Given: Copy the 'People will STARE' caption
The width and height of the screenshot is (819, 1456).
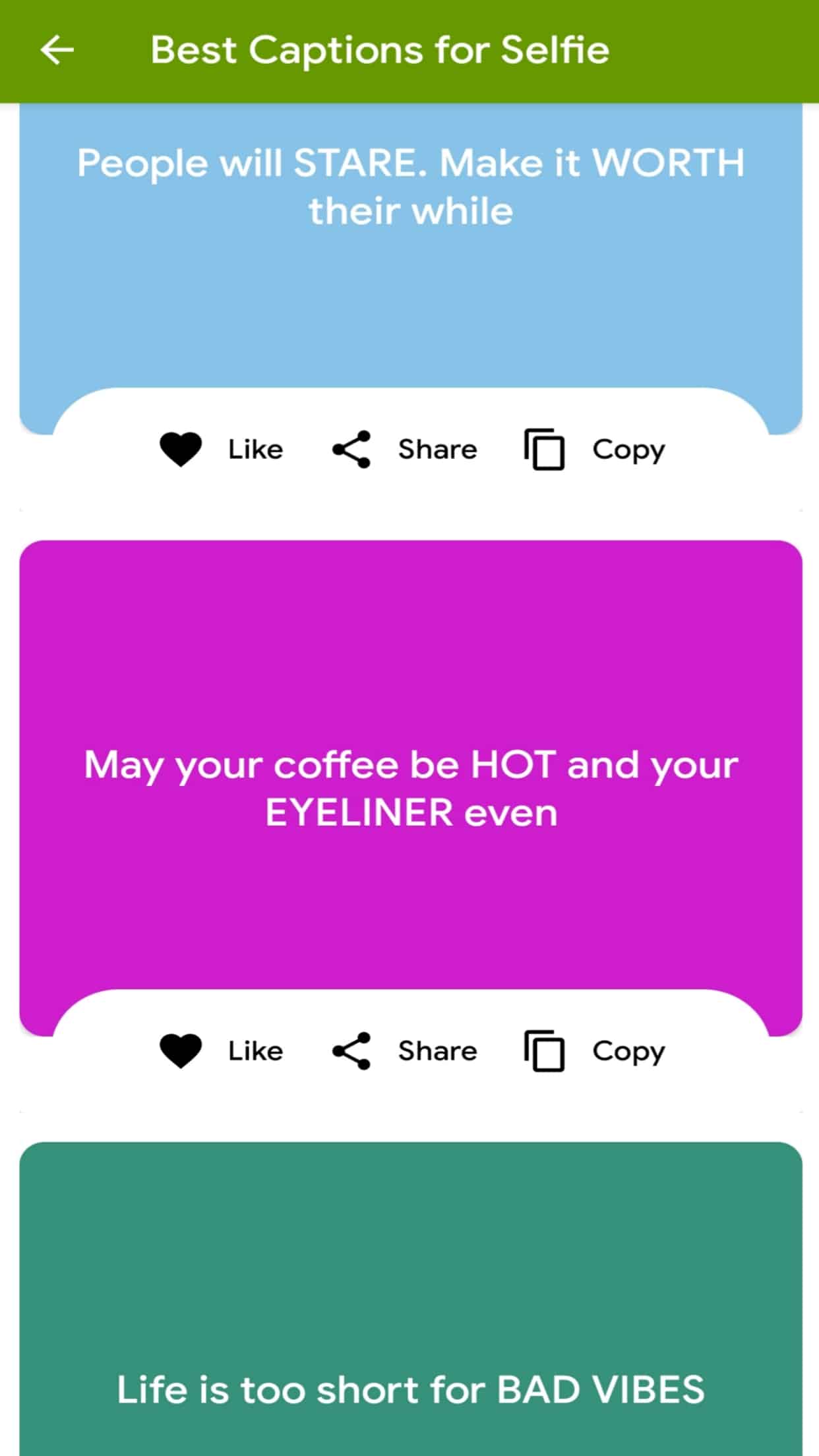Looking at the screenshot, I should [x=595, y=450].
